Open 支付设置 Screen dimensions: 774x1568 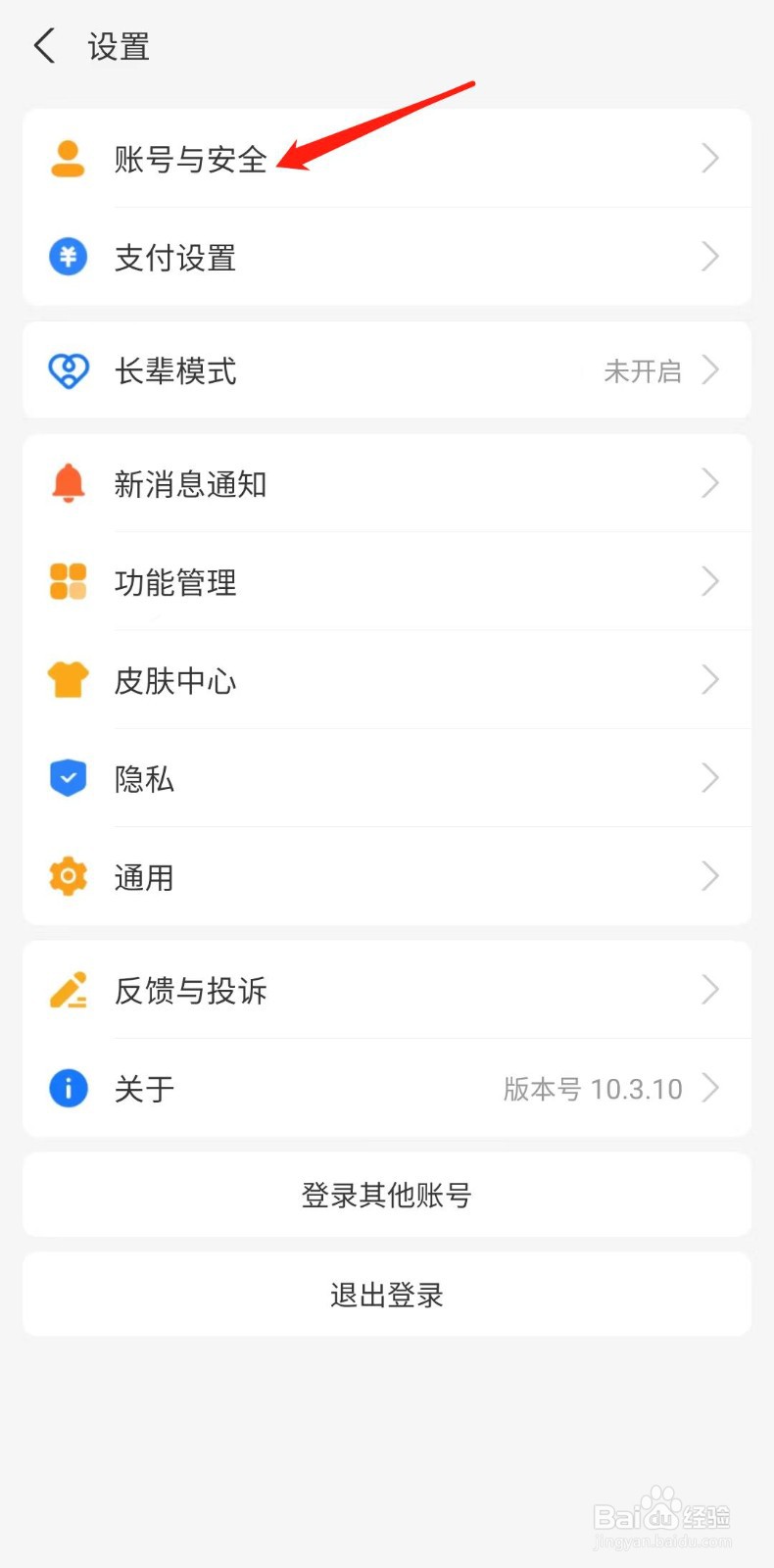tap(387, 257)
